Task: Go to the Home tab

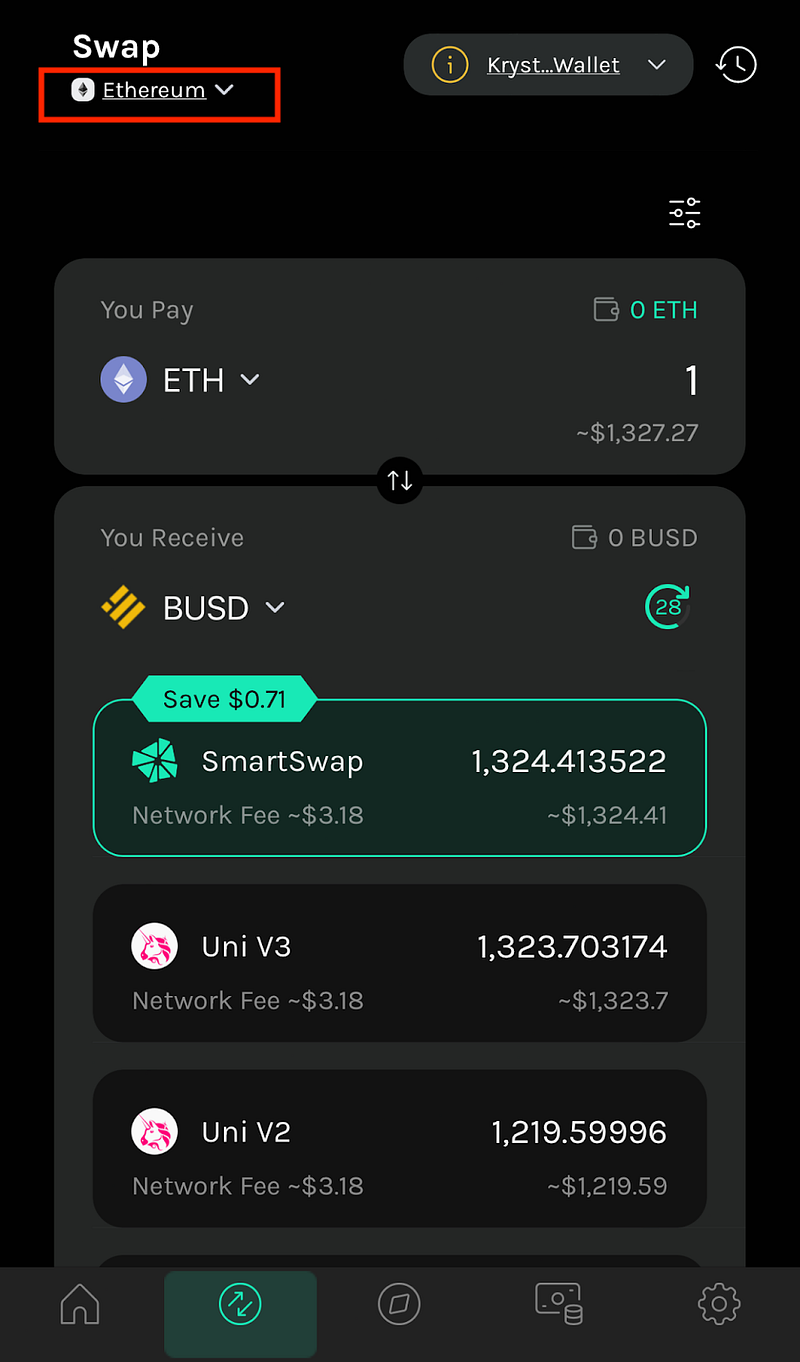Action: point(80,1304)
